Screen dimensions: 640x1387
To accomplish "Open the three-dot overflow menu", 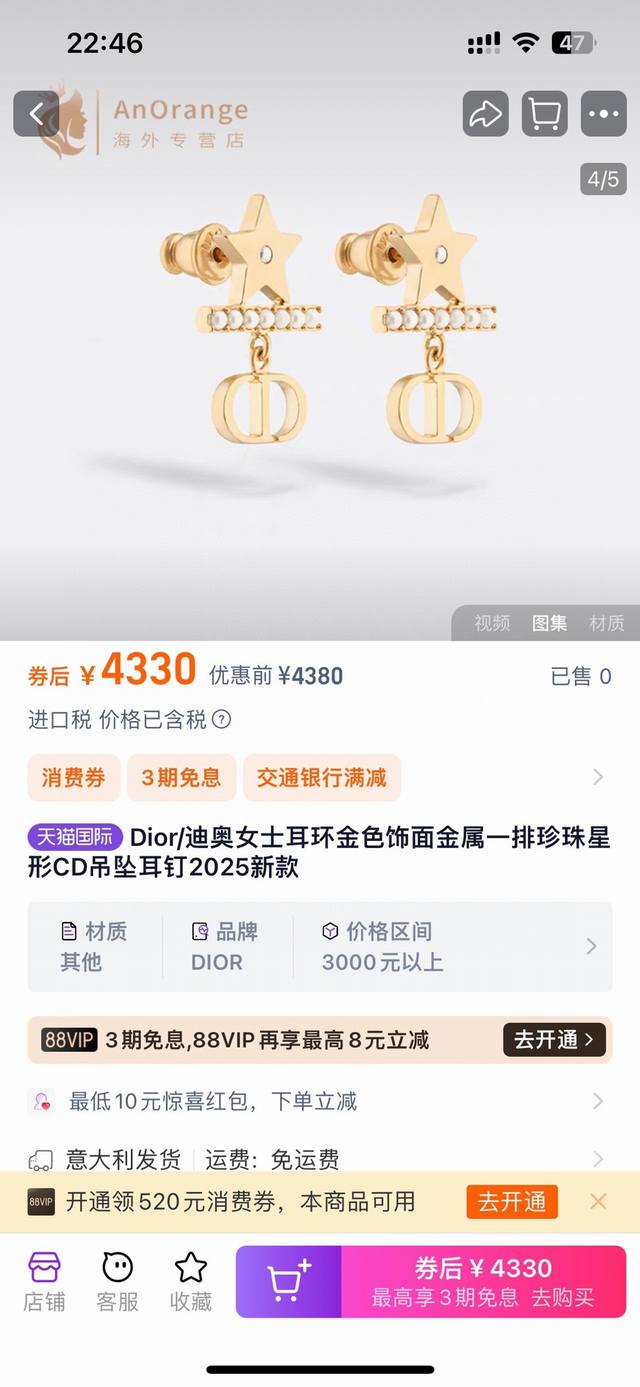I will [x=603, y=114].
